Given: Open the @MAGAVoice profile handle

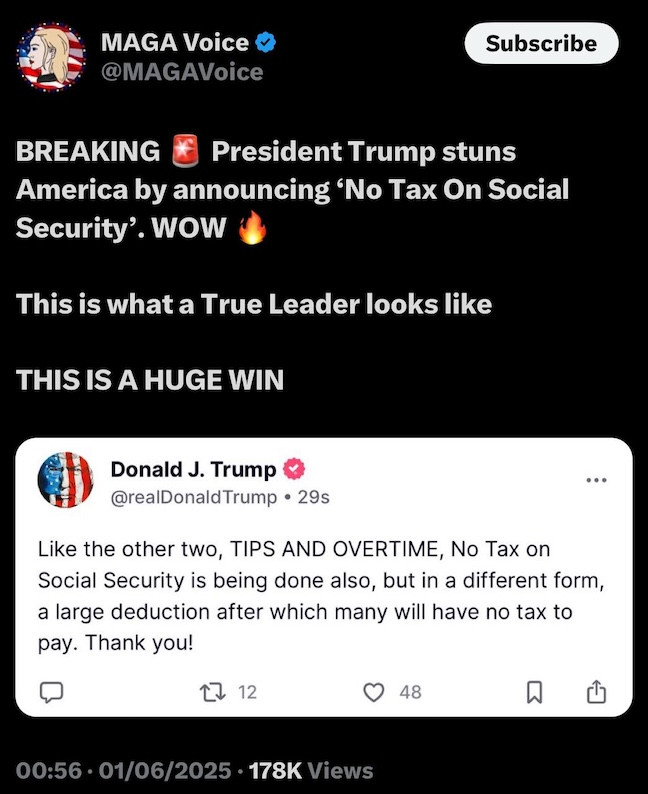Looking at the screenshot, I should (x=181, y=72).
